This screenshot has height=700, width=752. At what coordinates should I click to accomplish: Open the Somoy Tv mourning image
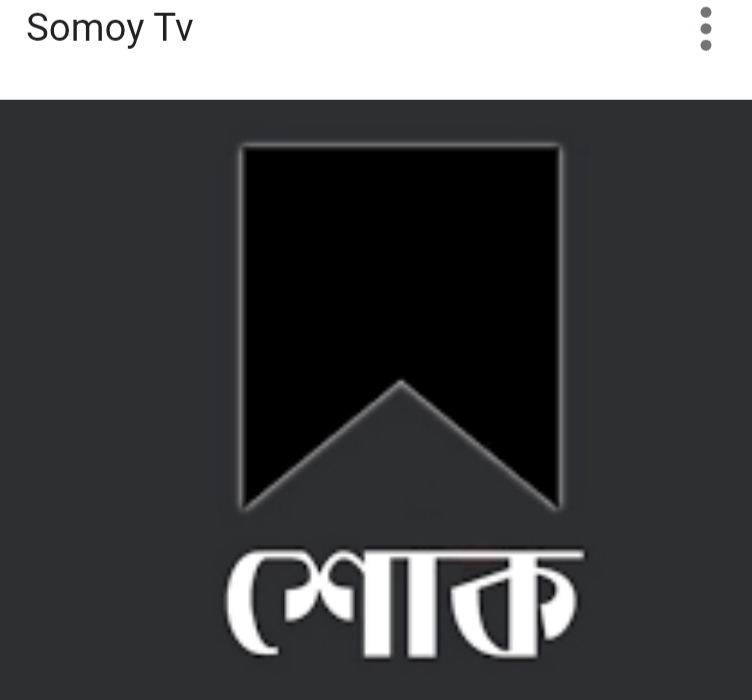376,400
